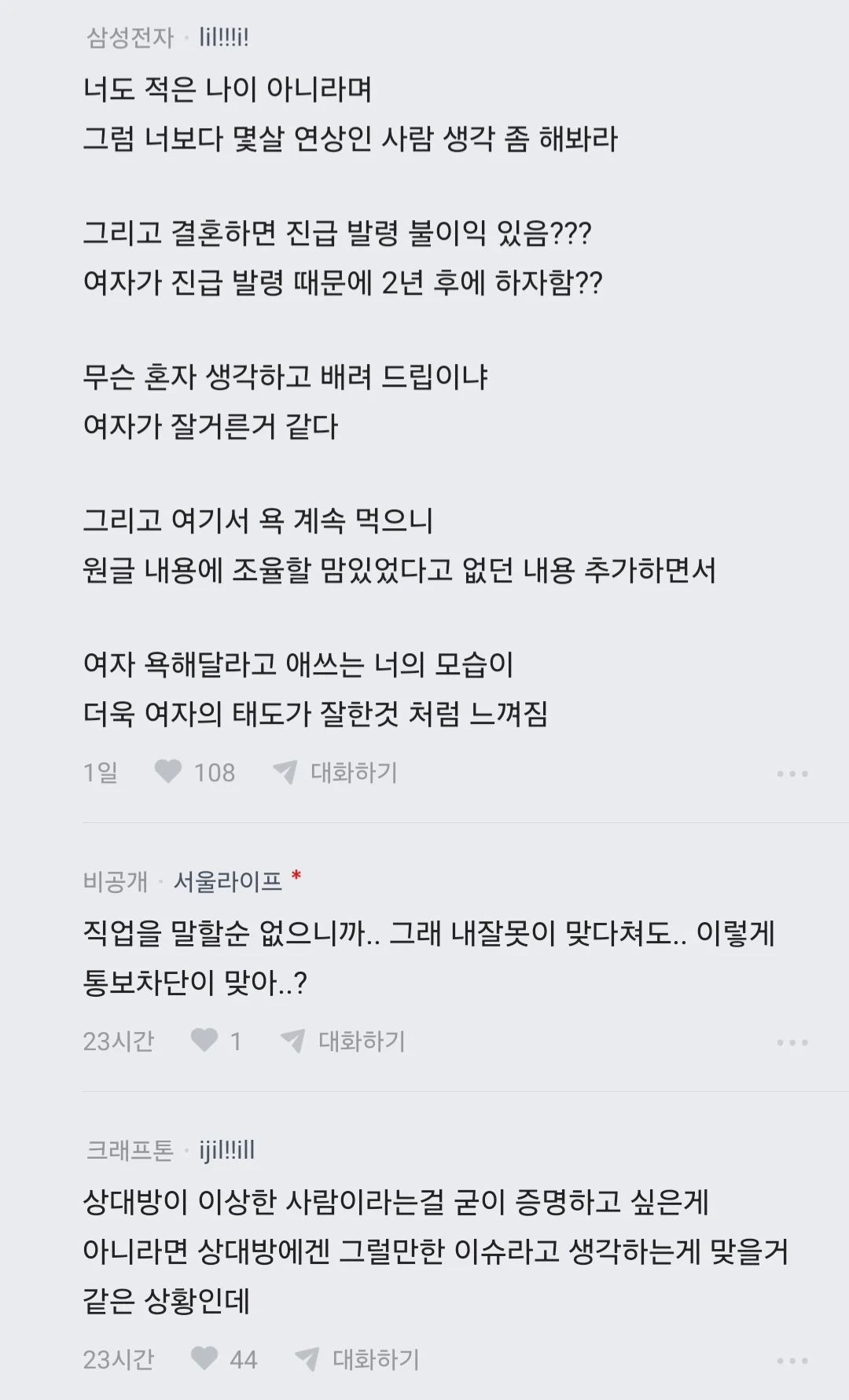Open overflow menu for the 크래프톤 comment
849x1400 pixels.
coord(792,1361)
